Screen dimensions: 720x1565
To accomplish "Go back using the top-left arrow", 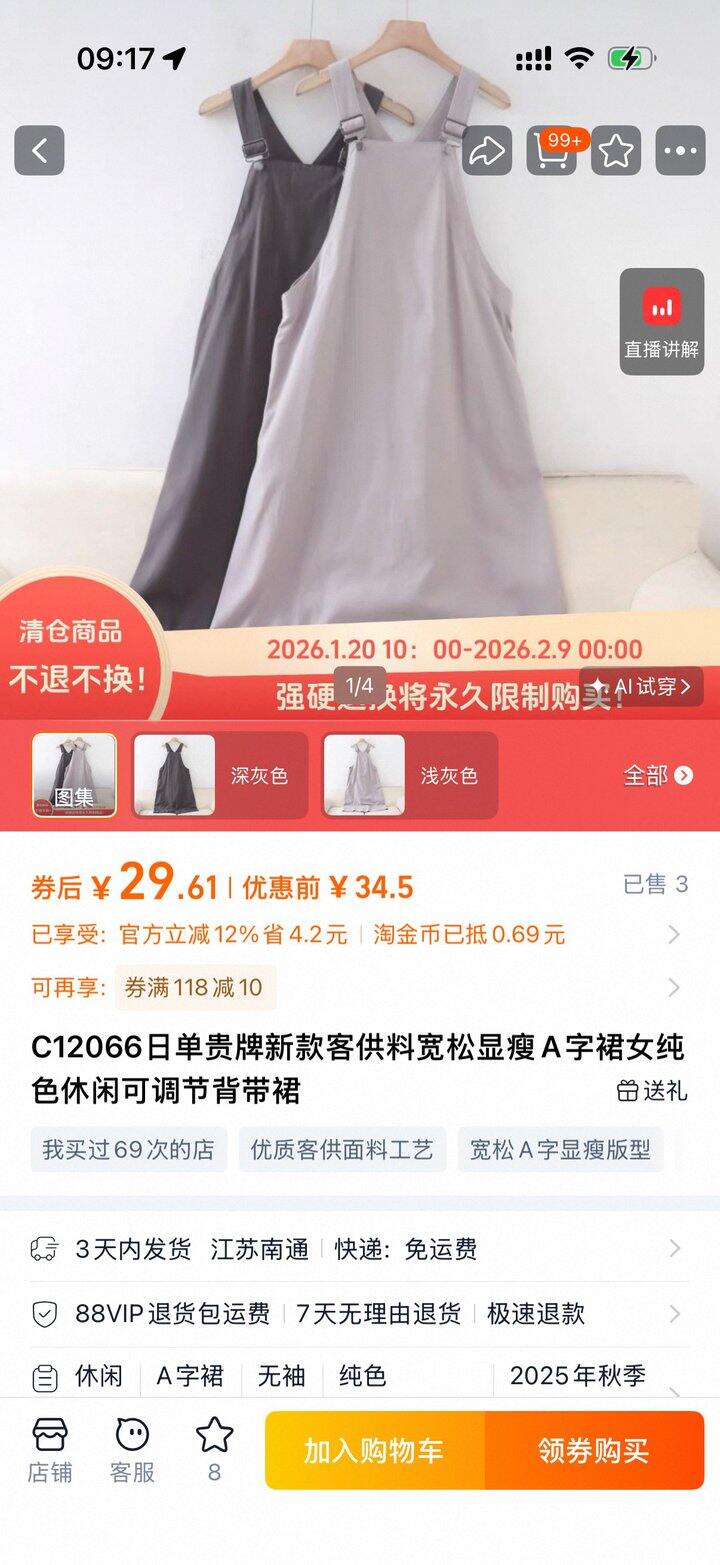I will [39, 151].
